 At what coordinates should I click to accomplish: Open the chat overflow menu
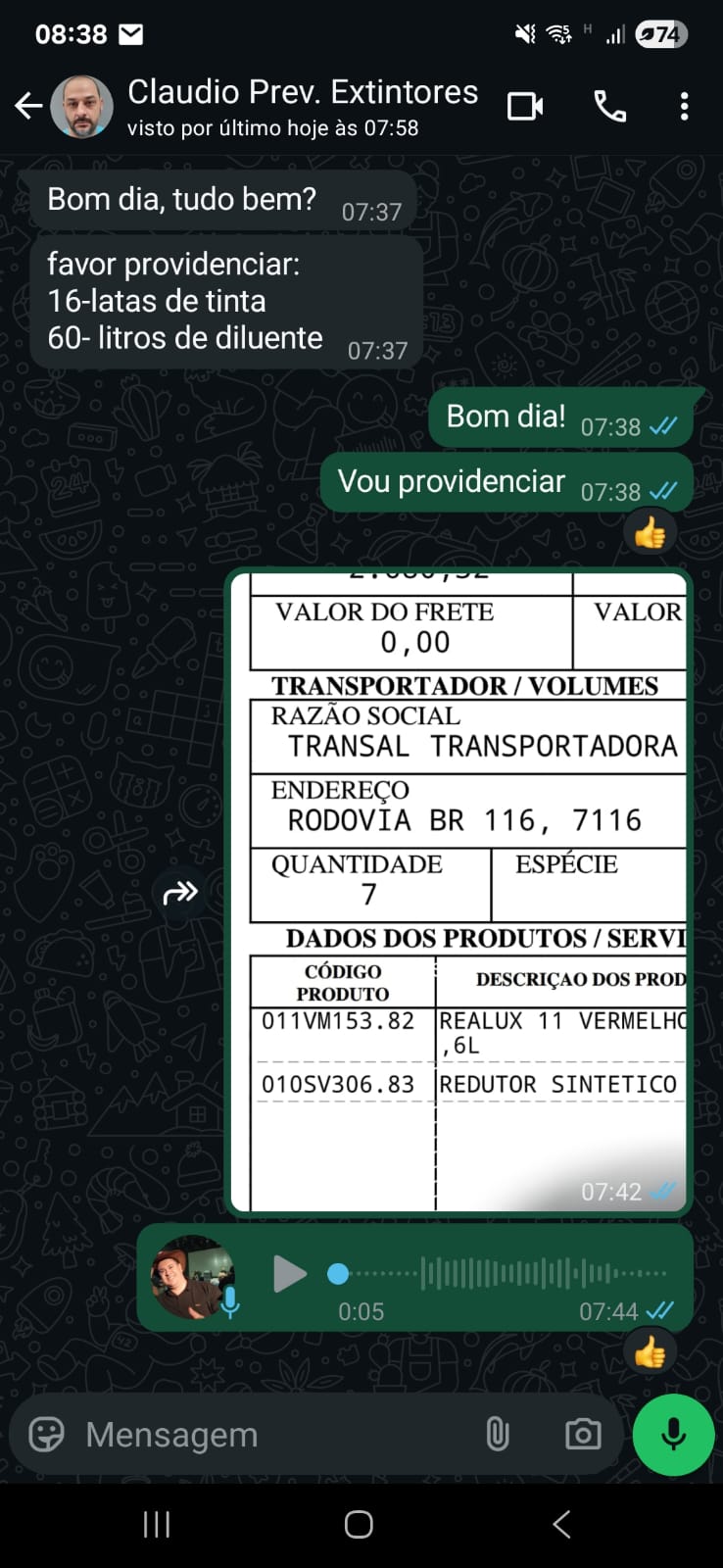pos(684,106)
